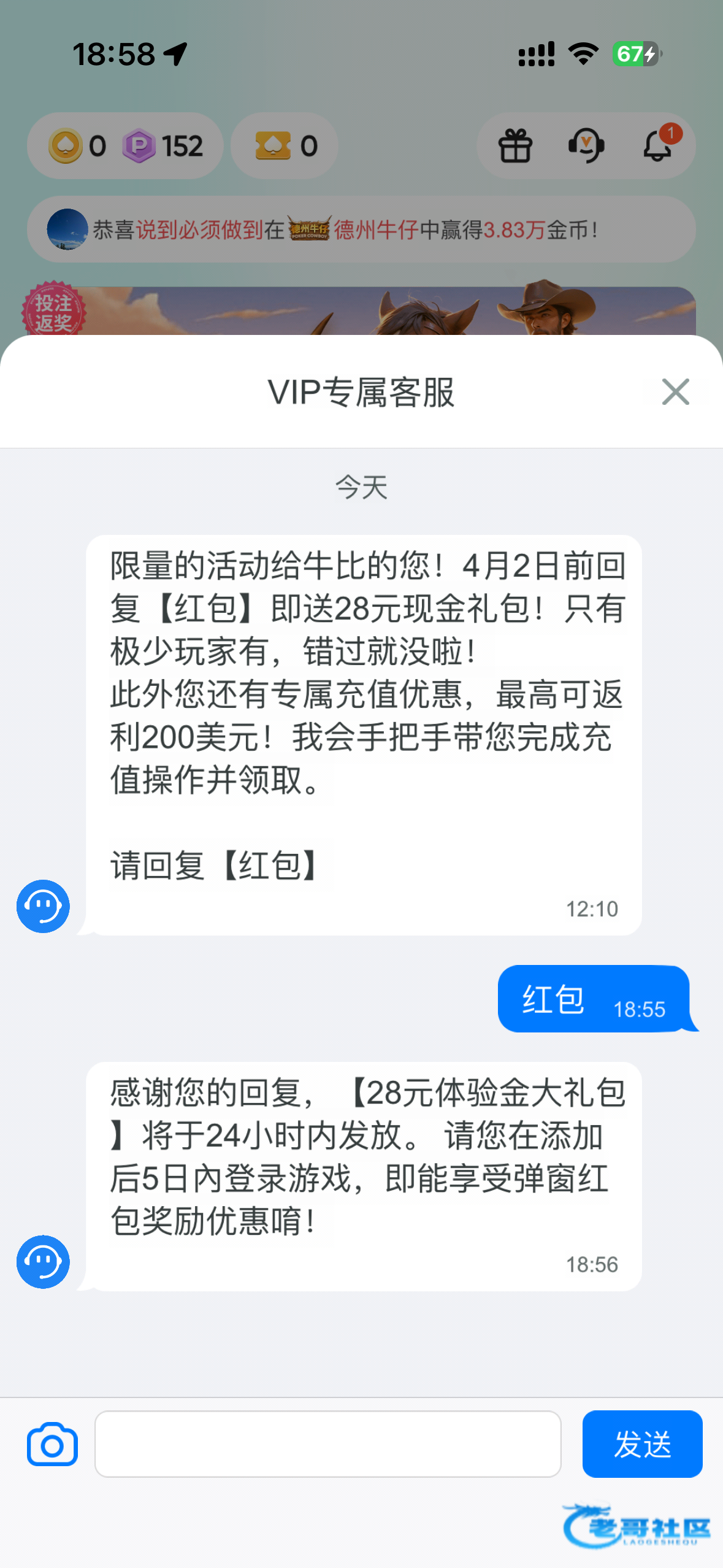
Task: Open the notifications bell
Action: (x=657, y=146)
